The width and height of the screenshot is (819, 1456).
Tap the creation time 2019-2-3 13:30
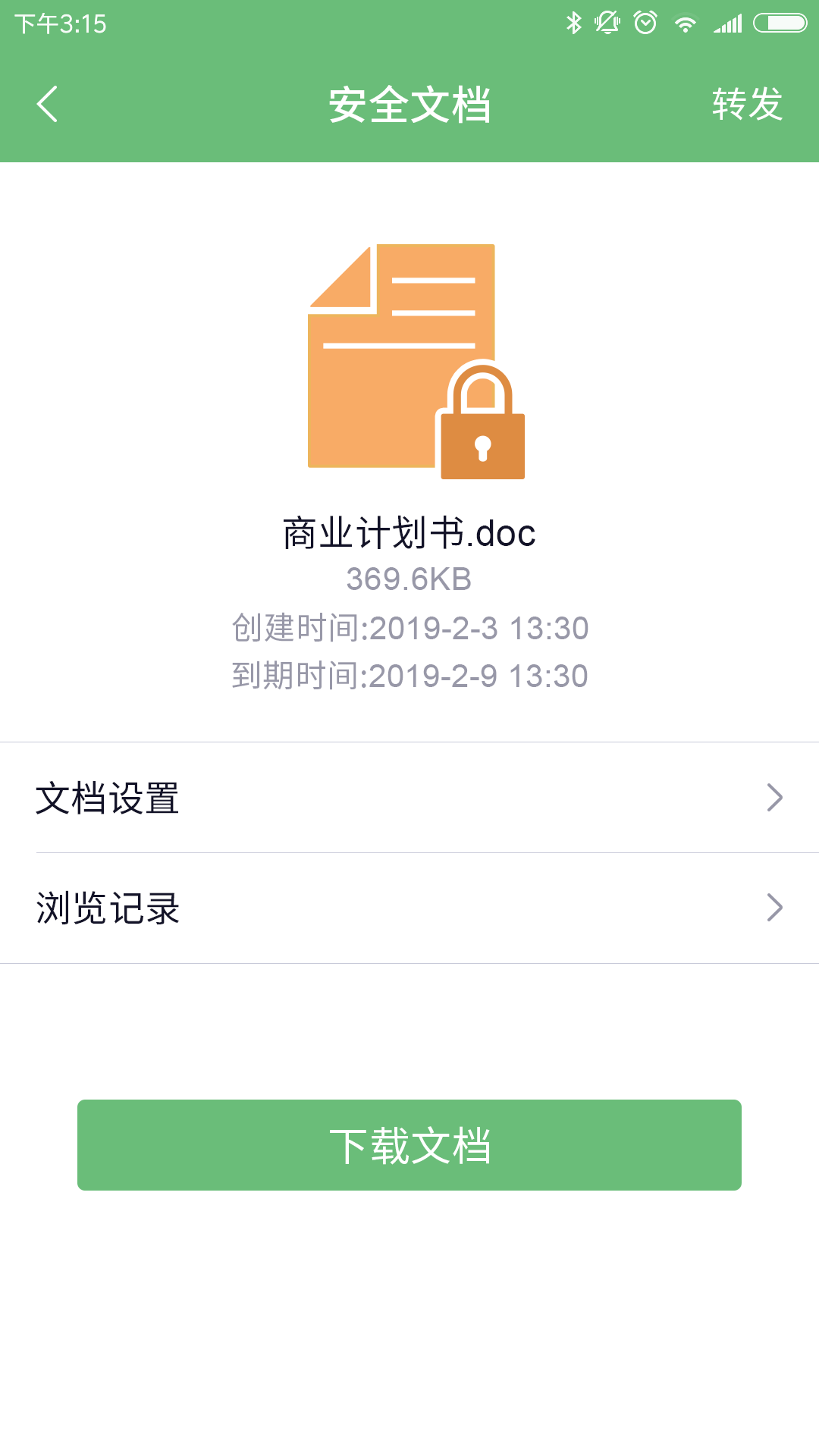coord(409,628)
